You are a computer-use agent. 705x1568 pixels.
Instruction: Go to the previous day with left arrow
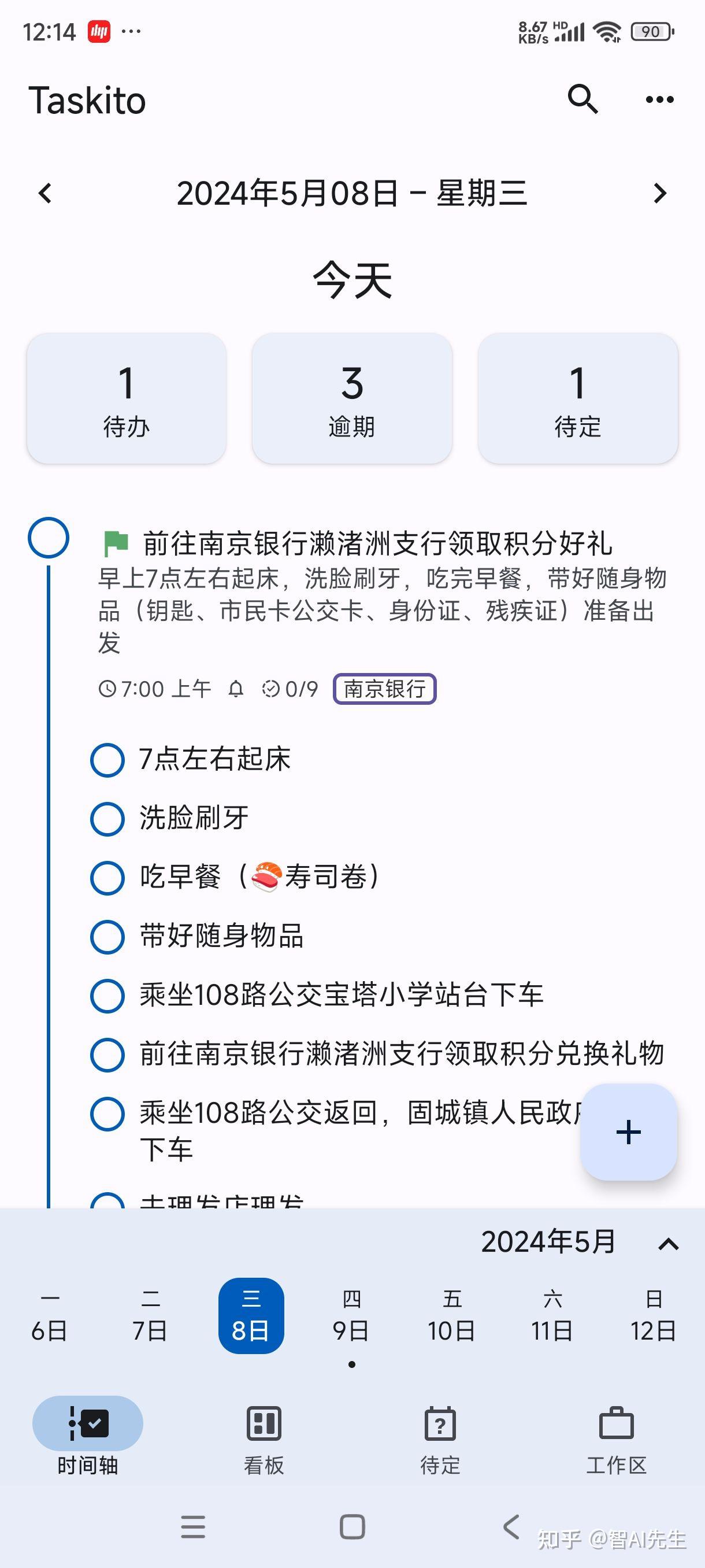coord(44,194)
